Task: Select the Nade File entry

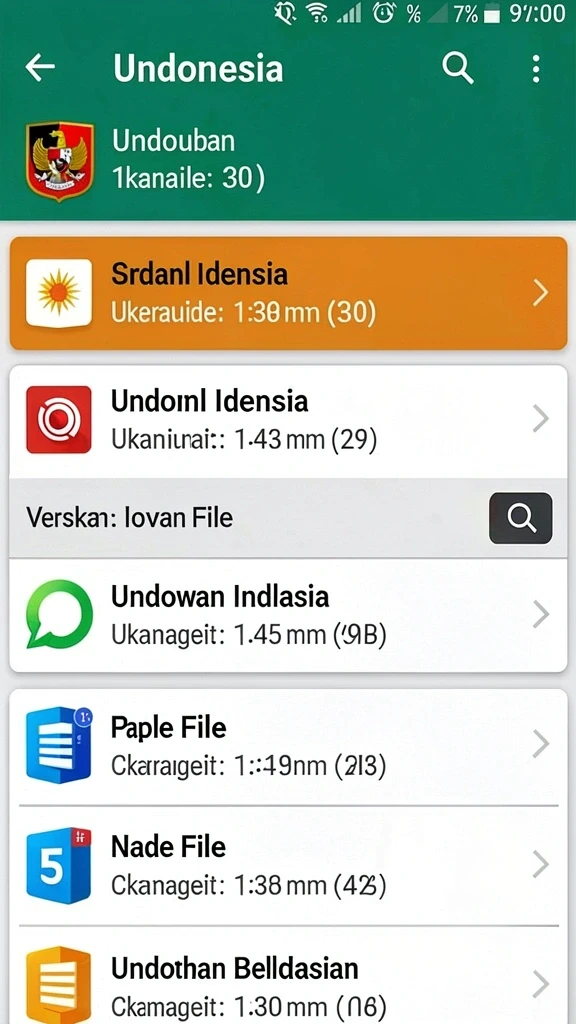Action: 288,865
